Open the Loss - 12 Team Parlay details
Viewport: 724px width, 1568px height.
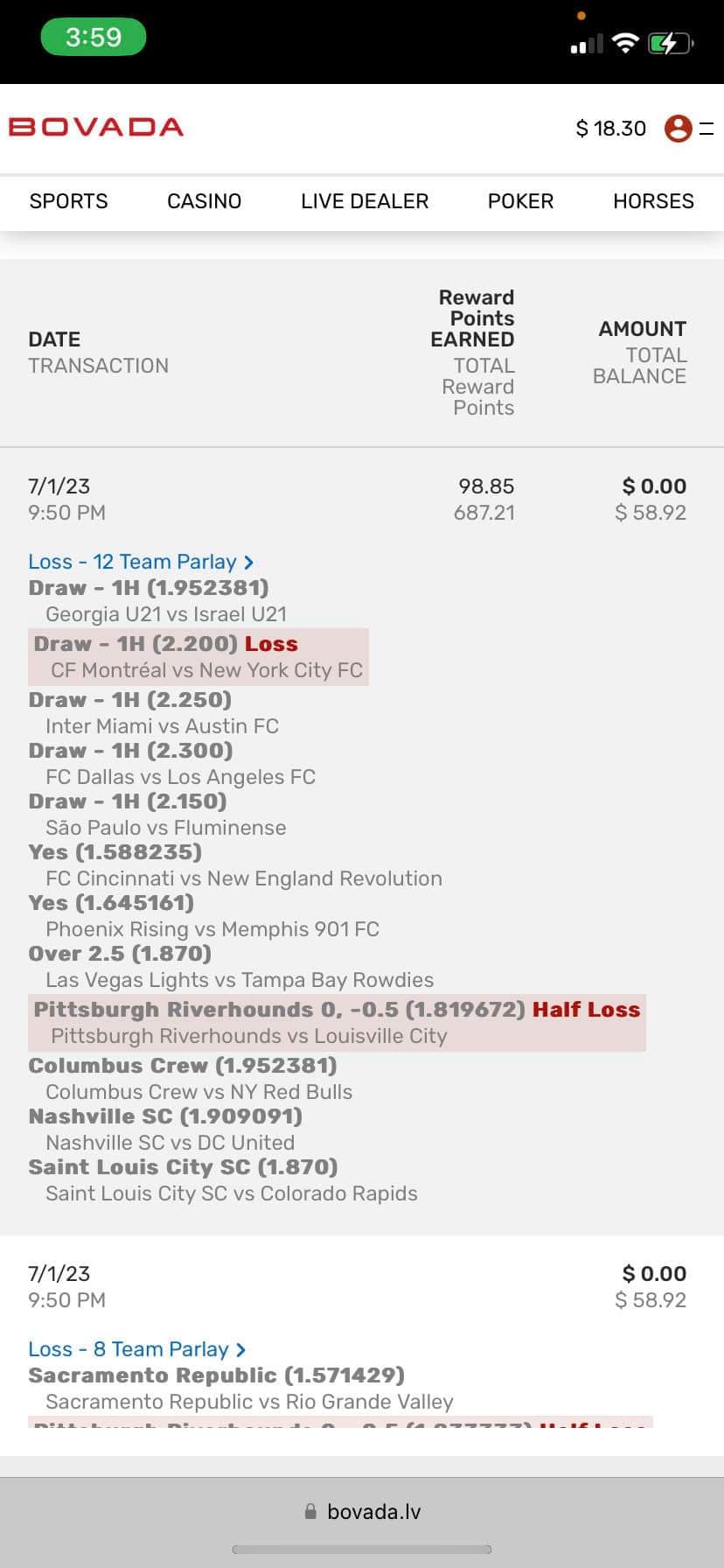(x=140, y=562)
